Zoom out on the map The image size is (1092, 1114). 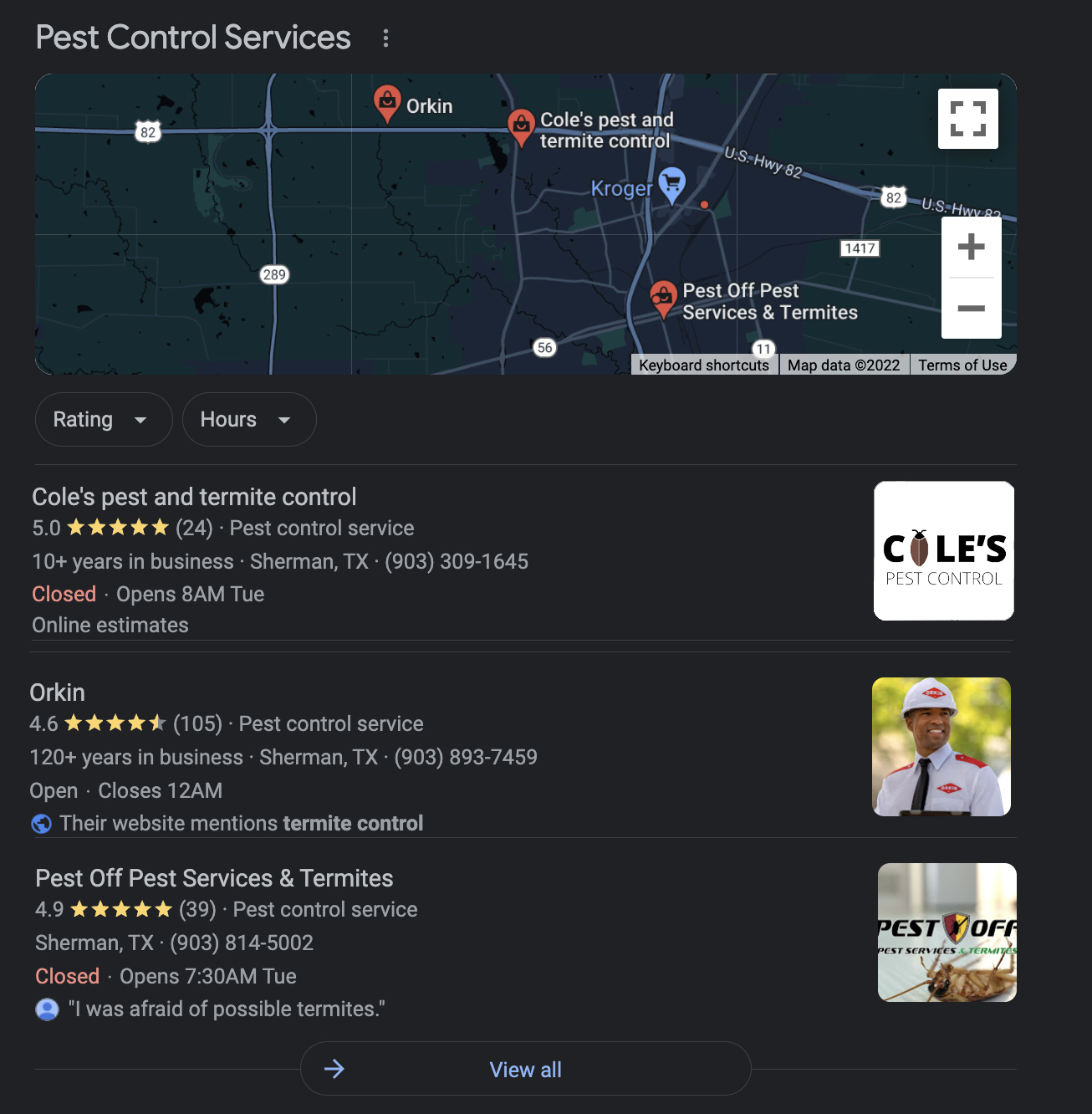[x=971, y=309]
